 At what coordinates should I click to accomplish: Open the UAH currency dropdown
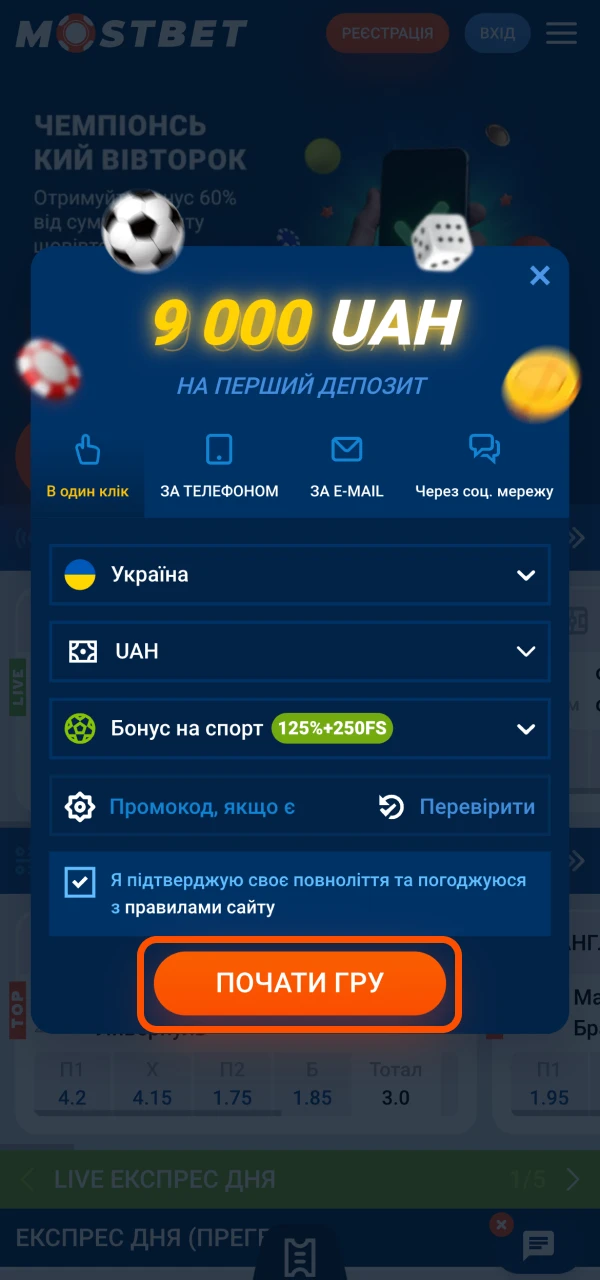coord(300,651)
